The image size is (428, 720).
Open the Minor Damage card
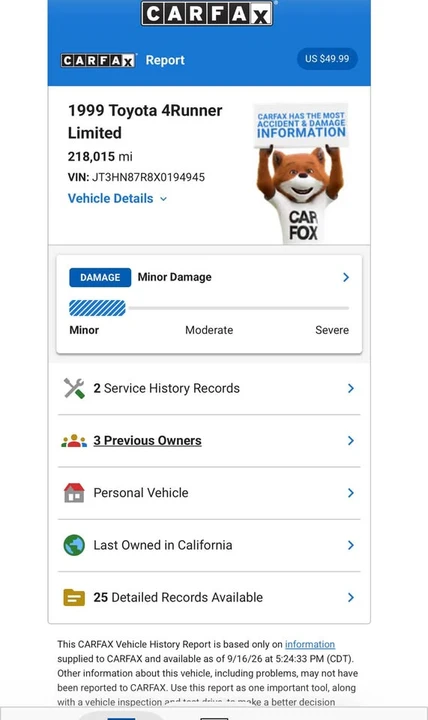pyautogui.click(x=209, y=304)
